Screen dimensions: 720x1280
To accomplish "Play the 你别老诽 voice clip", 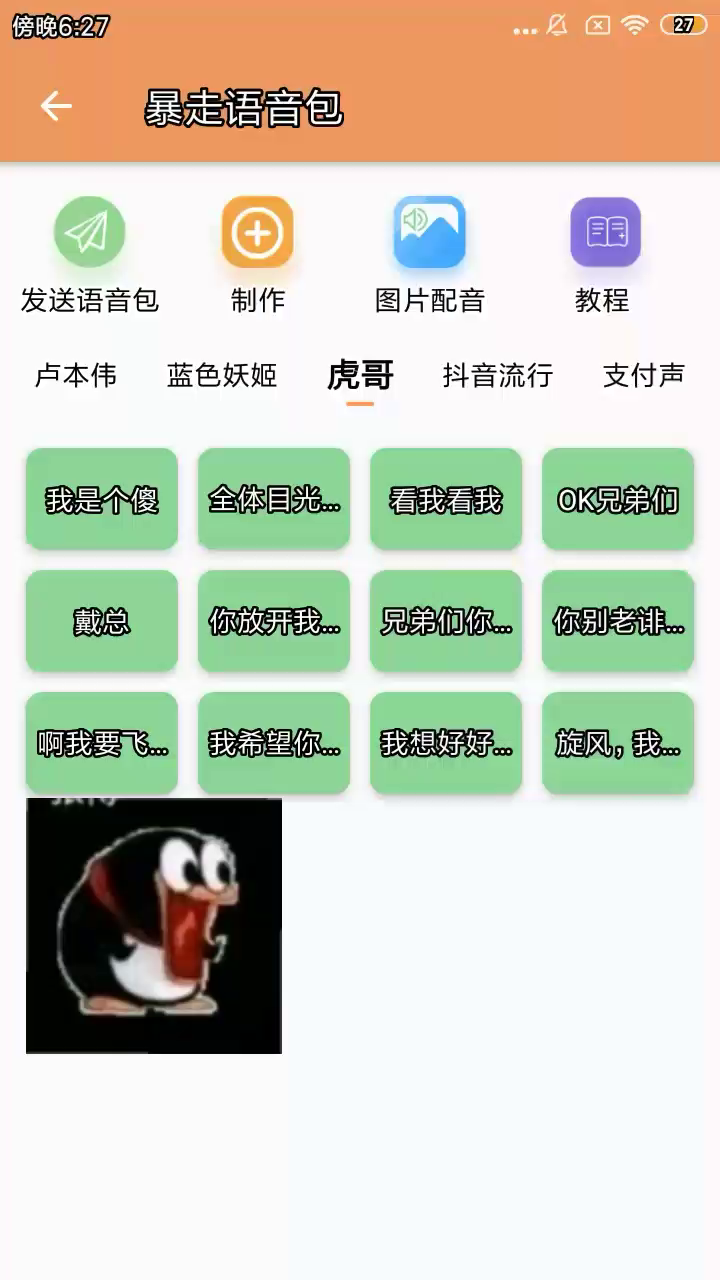I will (x=618, y=621).
